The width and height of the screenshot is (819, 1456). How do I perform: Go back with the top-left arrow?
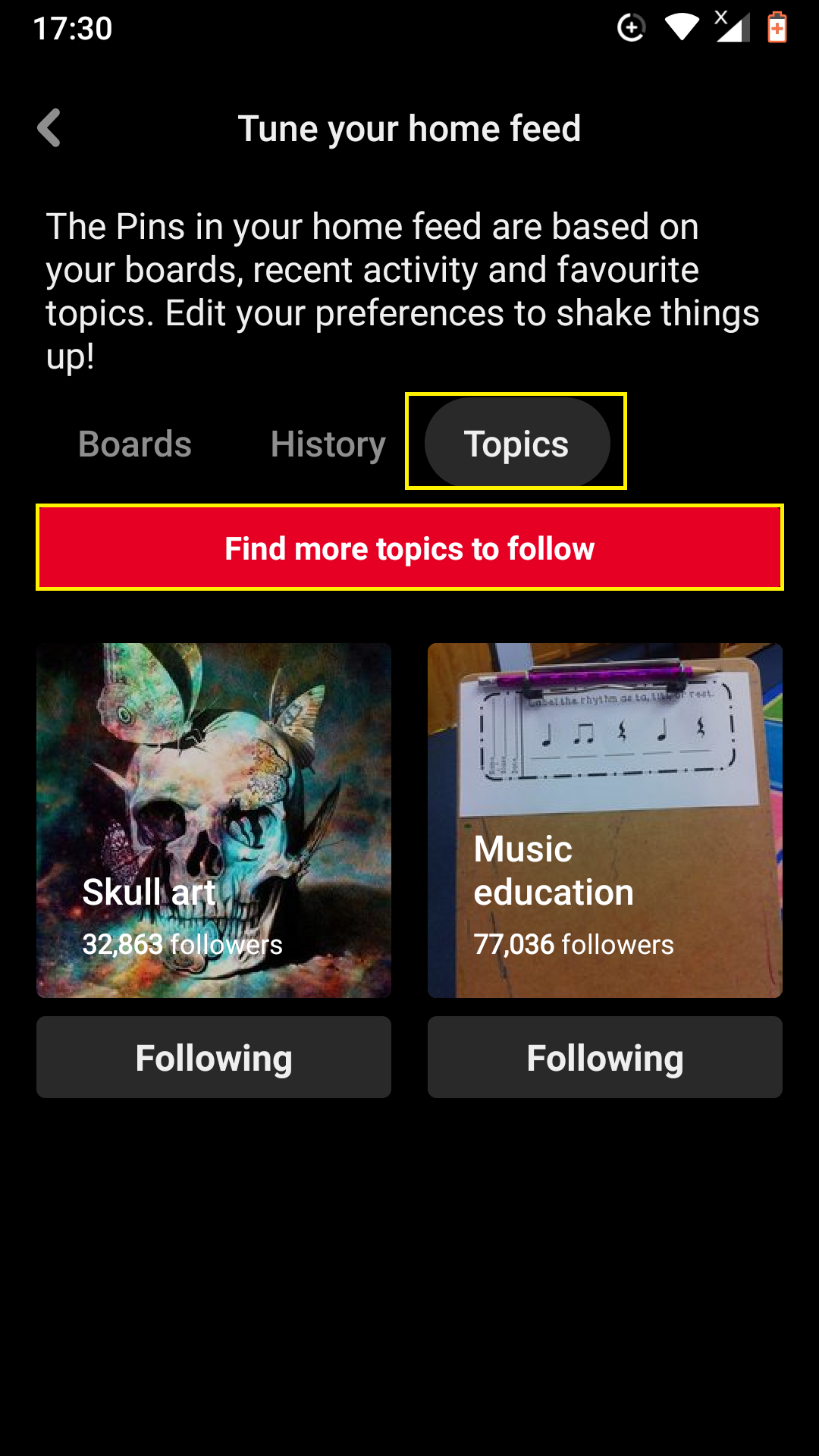[x=49, y=127]
